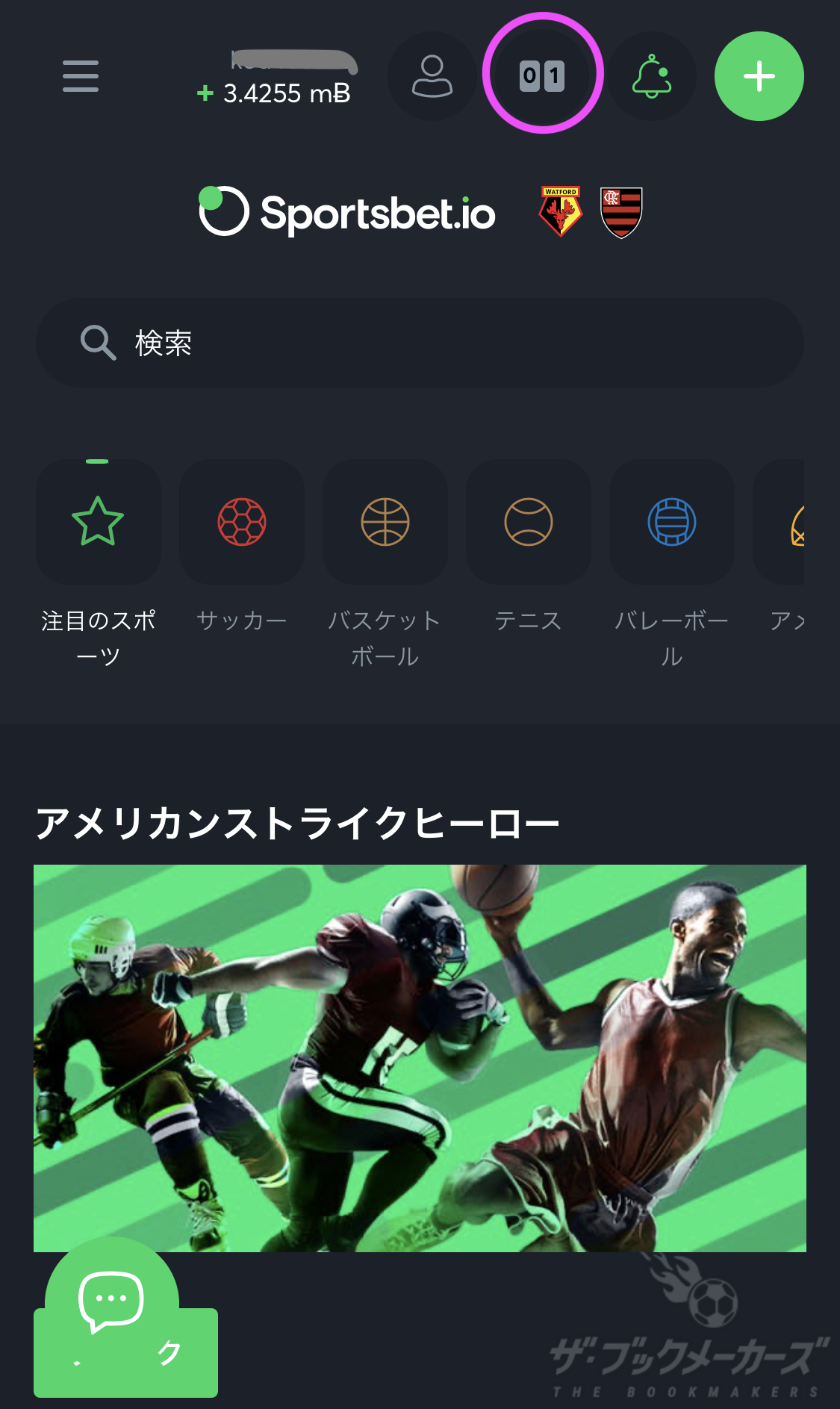Viewport: 840px width, 1409px height.
Task: Open the user profile icon
Action: pos(432,76)
